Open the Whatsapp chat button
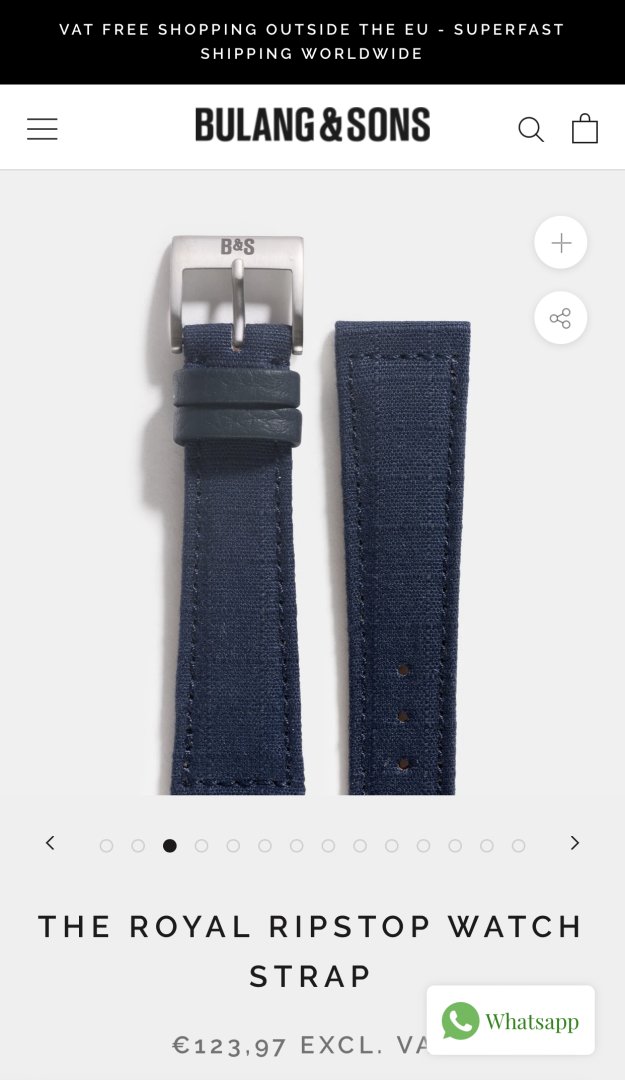 coord(510,1020)
